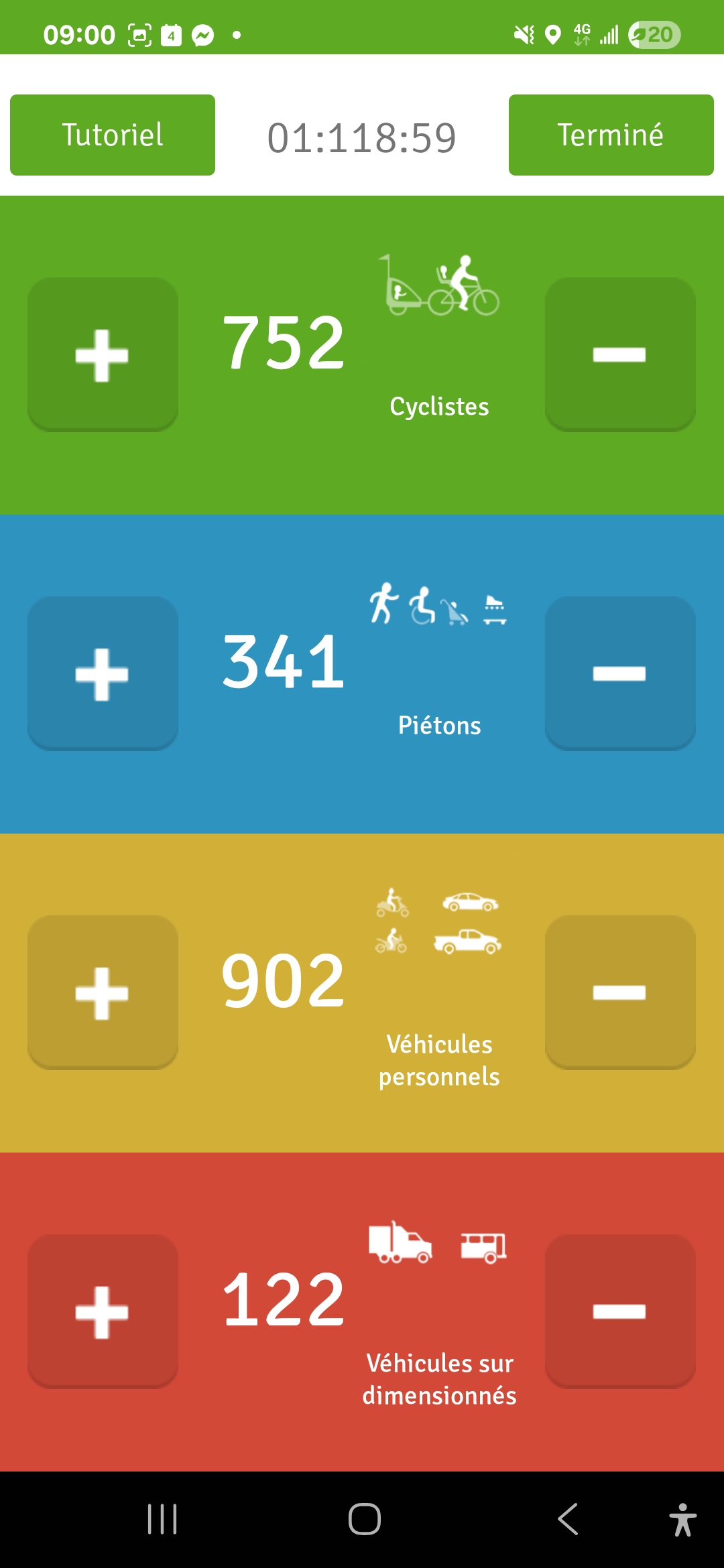Tap minus for Véhicules personnels
This screenshot has height=1568, width=724.
pos(620,992)
